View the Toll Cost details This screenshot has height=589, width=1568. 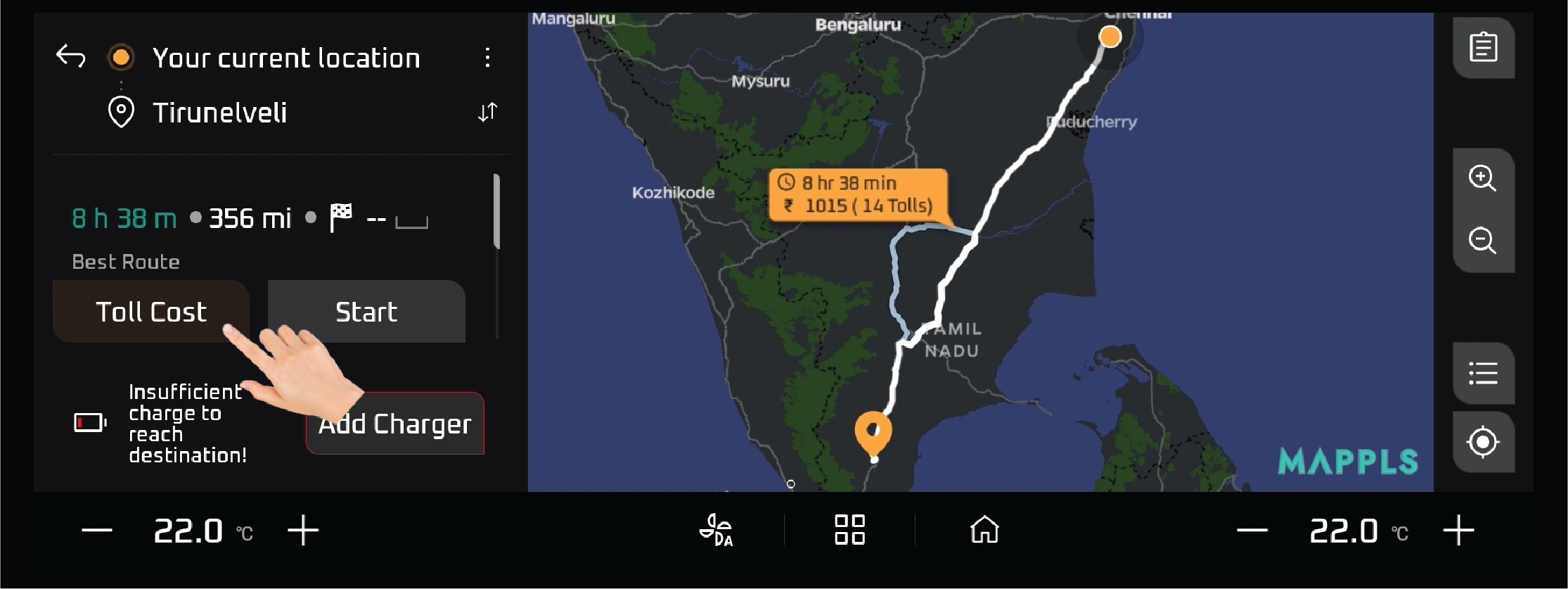tap(150, 311)
